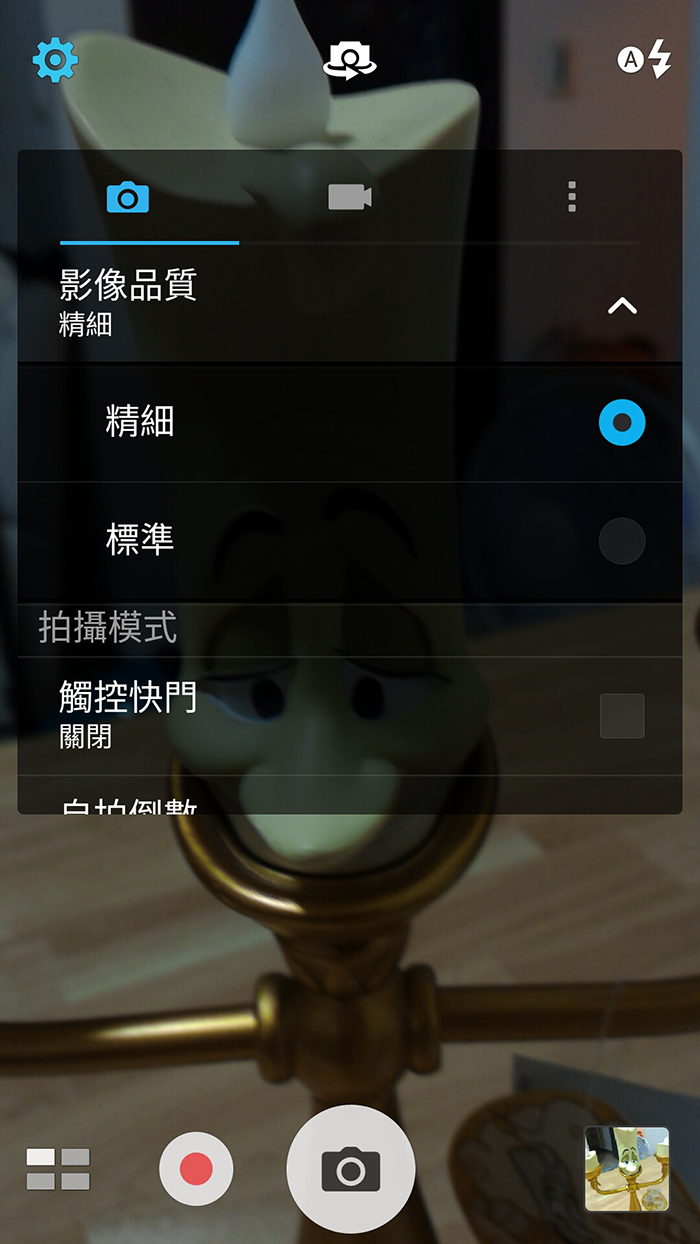The height and width of the screenshot is (1244, 700).
Task: Enable the 觸控快門 checkbox
Action: point(621,716)
